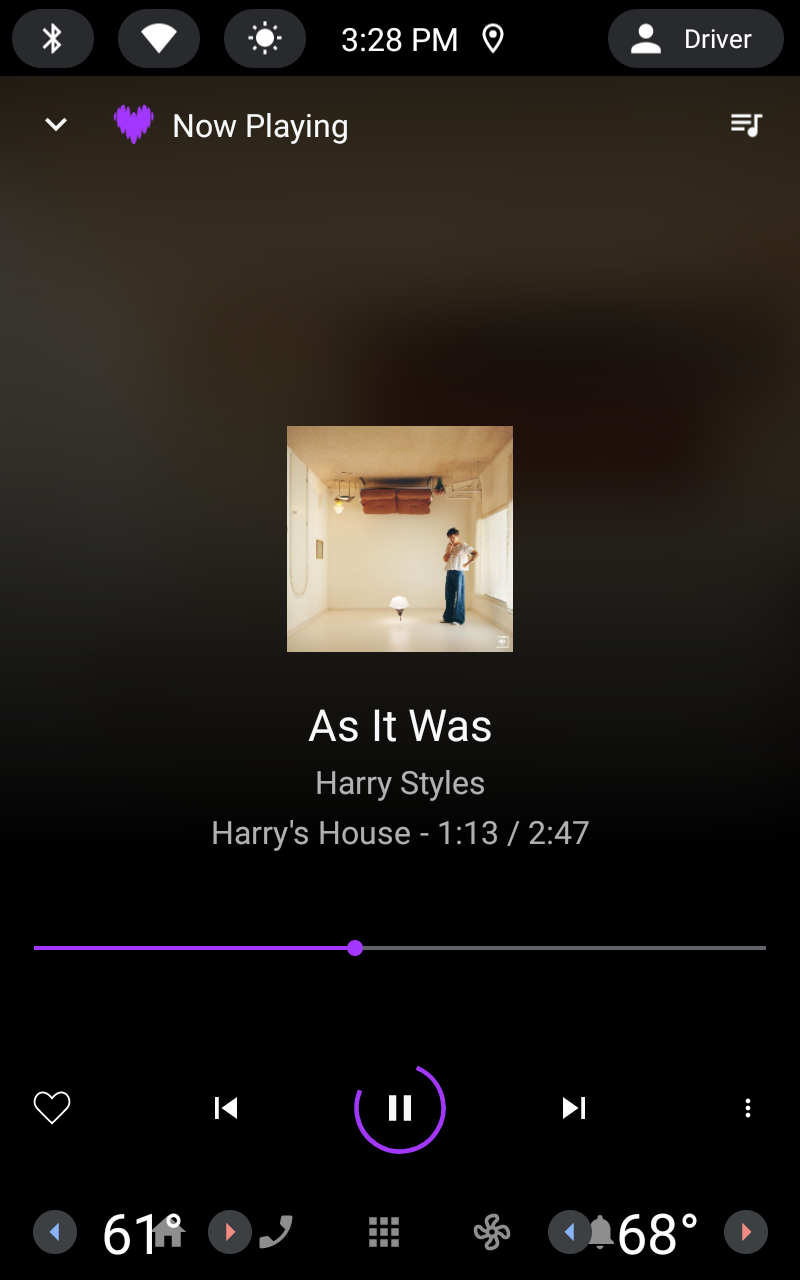Viewport: 800px width, 1280px height.
Task: Open the fan climate controls
Action: tap(492, 1233)
